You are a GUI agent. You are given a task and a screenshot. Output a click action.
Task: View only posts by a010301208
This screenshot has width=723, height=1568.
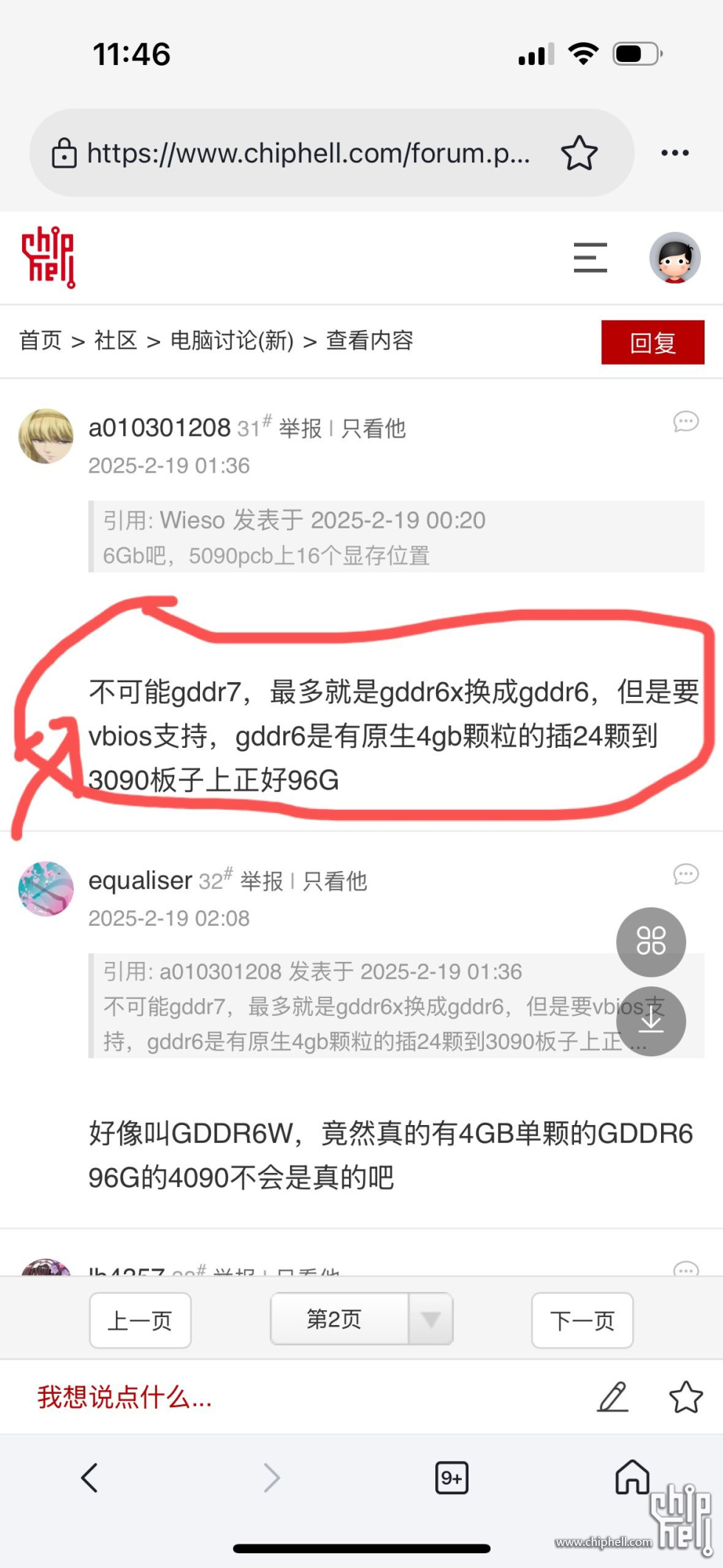(373, 428)
